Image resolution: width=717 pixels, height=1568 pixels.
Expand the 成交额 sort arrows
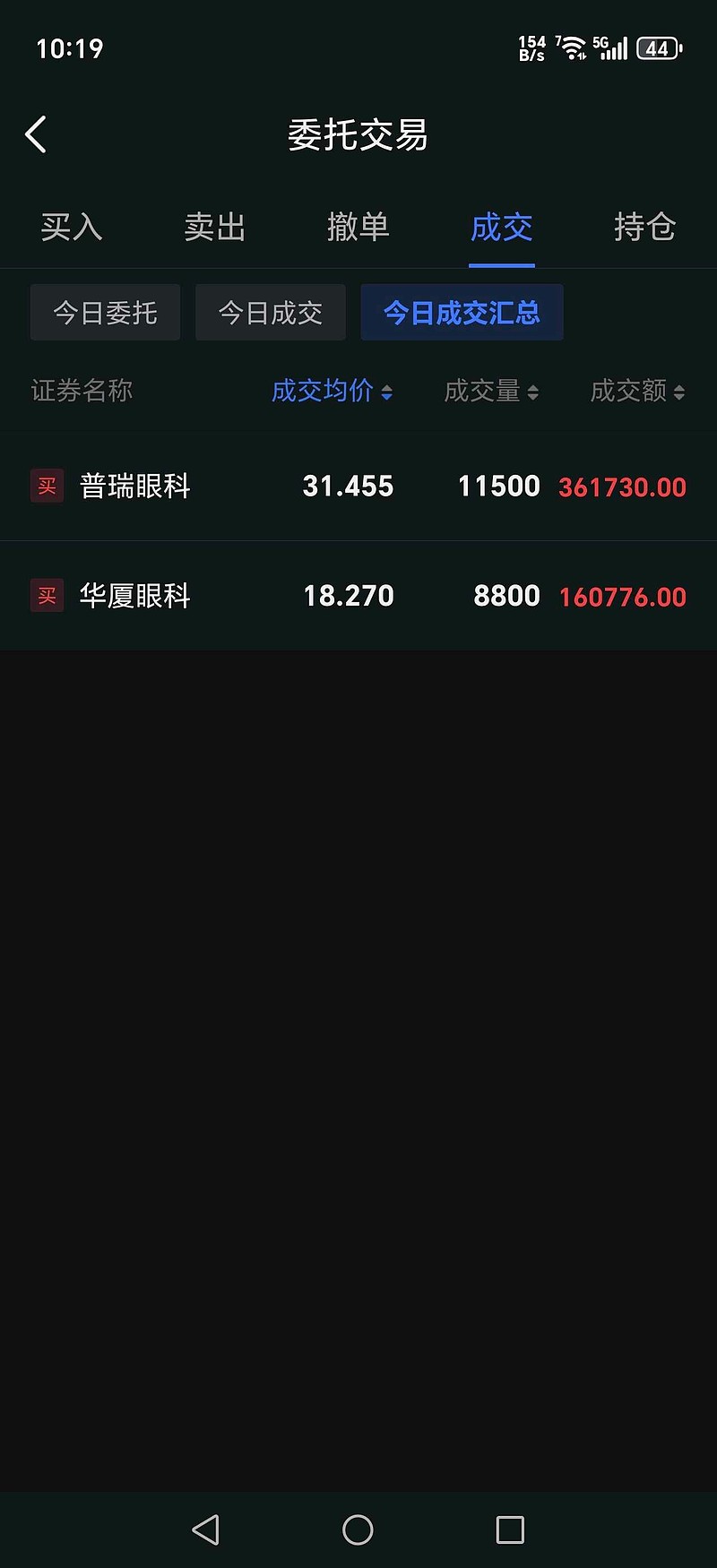(679, 392)
